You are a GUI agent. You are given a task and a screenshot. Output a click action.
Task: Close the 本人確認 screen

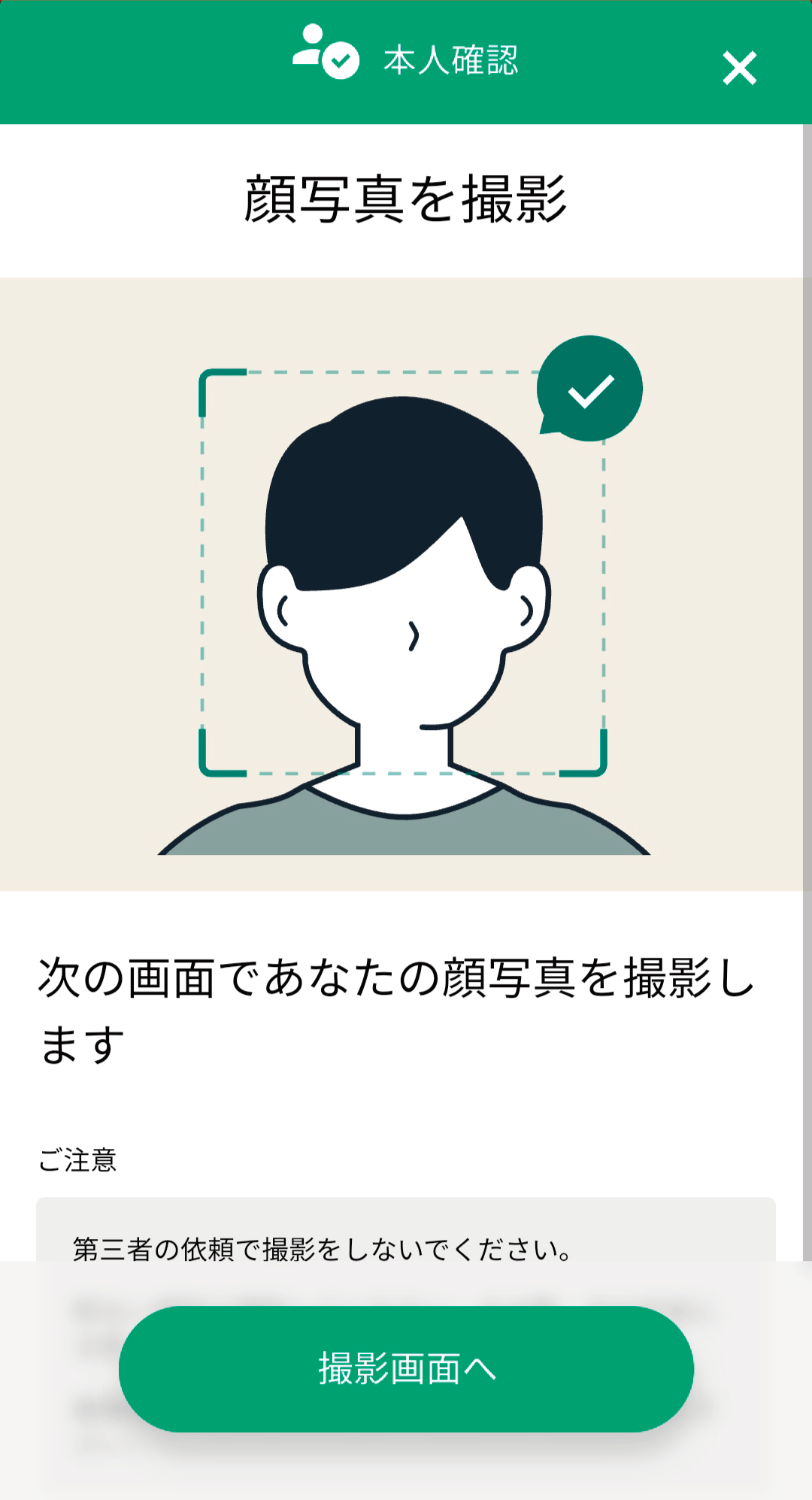[739, 68]
